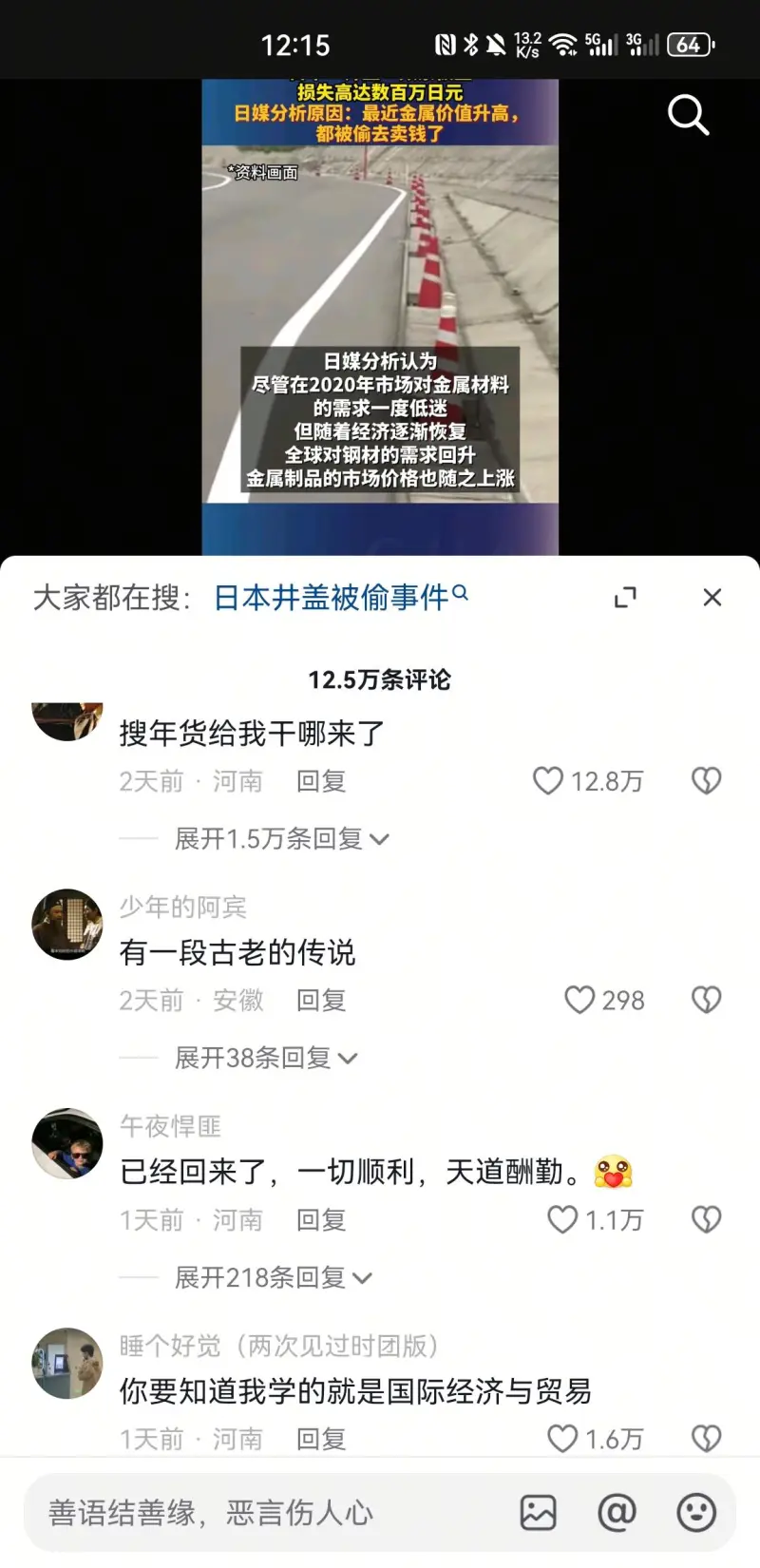
Task: Like 少年的阿宾's comment
Action: coord(579,1001)
